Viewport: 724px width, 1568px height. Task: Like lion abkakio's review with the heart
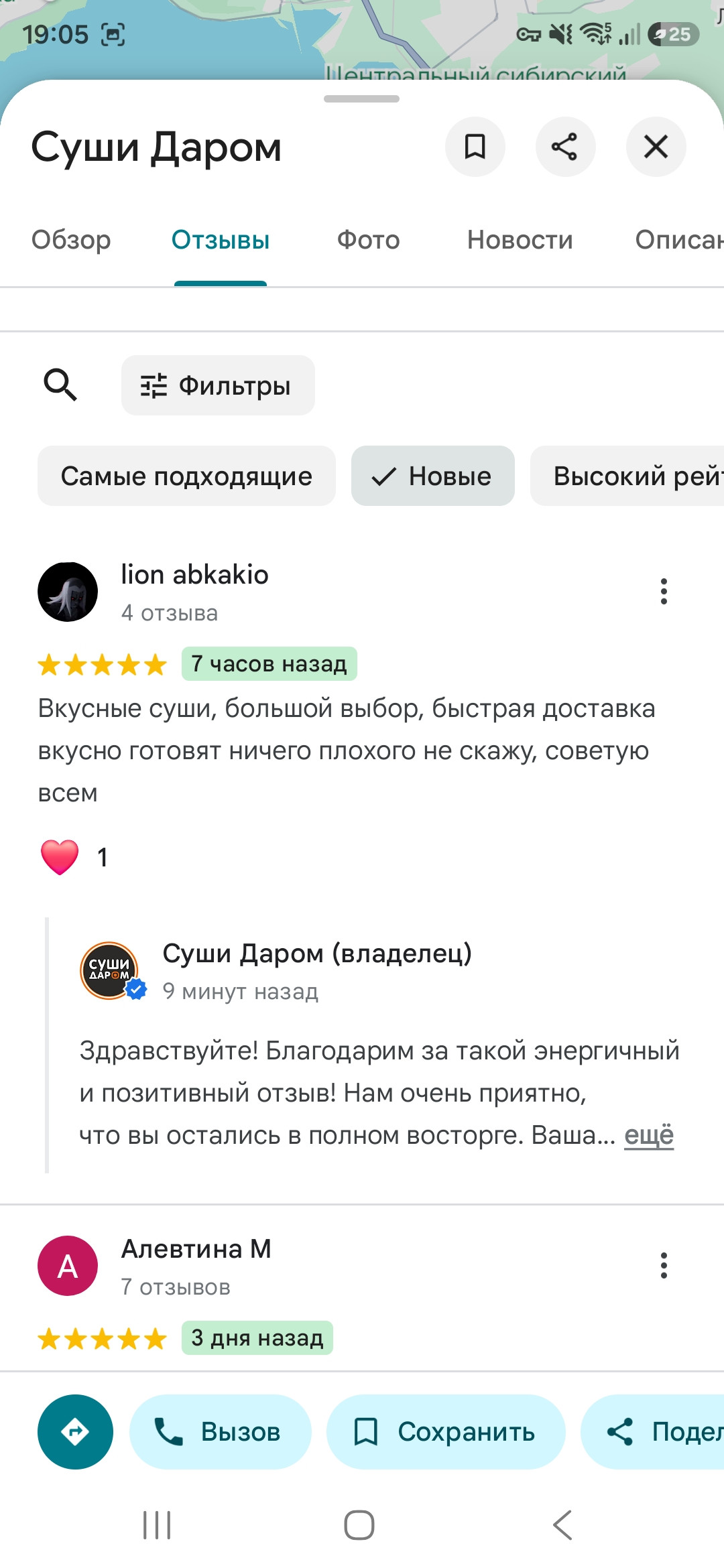click(x=60, y=857)
